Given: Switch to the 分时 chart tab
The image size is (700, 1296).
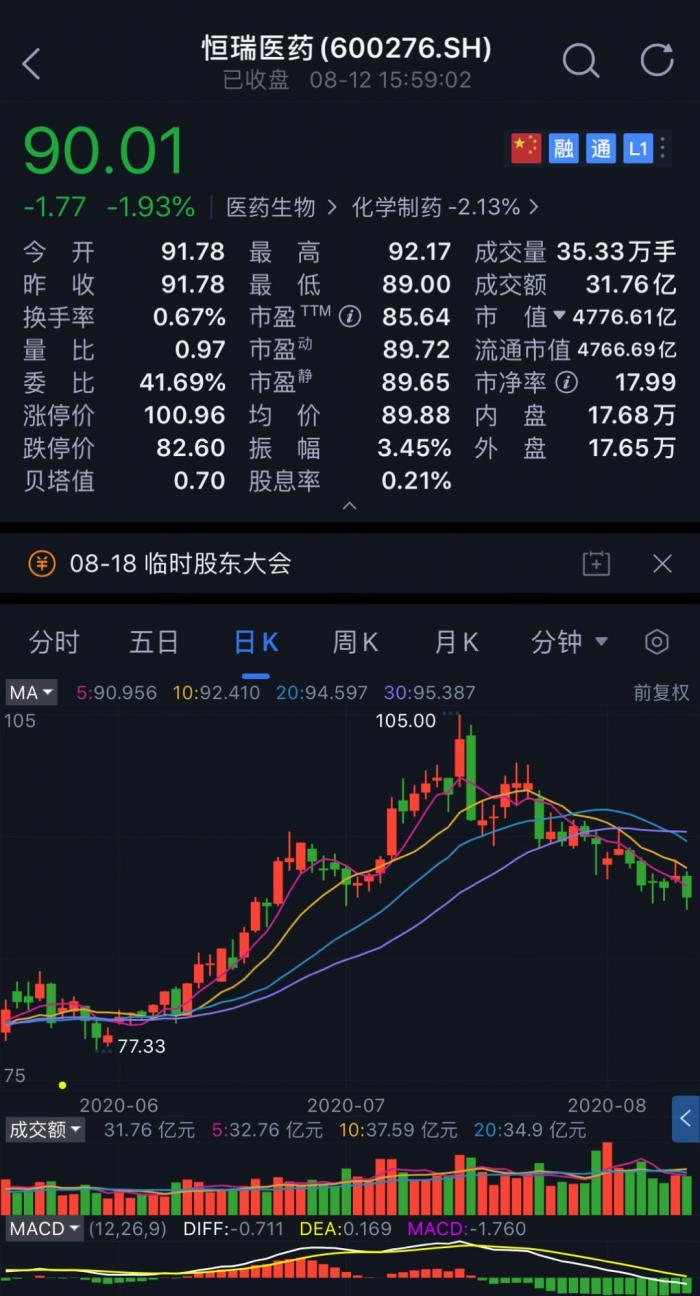Looking at the screenshot, I should [54, 642].
